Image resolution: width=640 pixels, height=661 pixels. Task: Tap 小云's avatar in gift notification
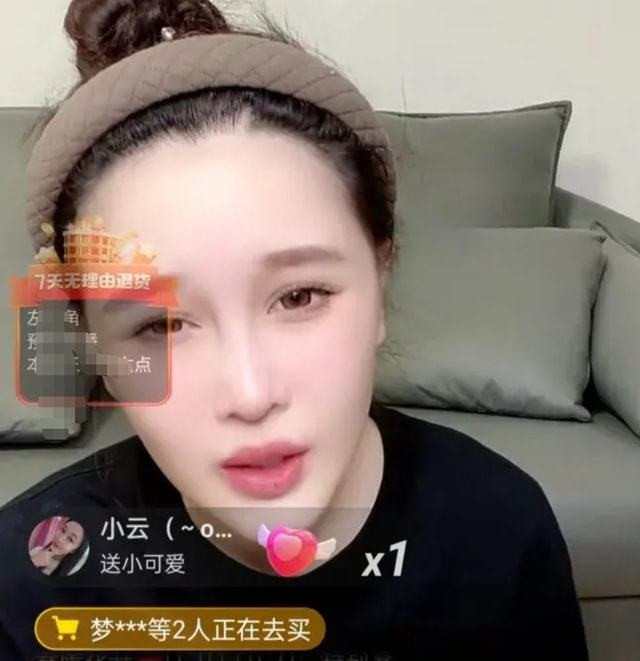58,546
